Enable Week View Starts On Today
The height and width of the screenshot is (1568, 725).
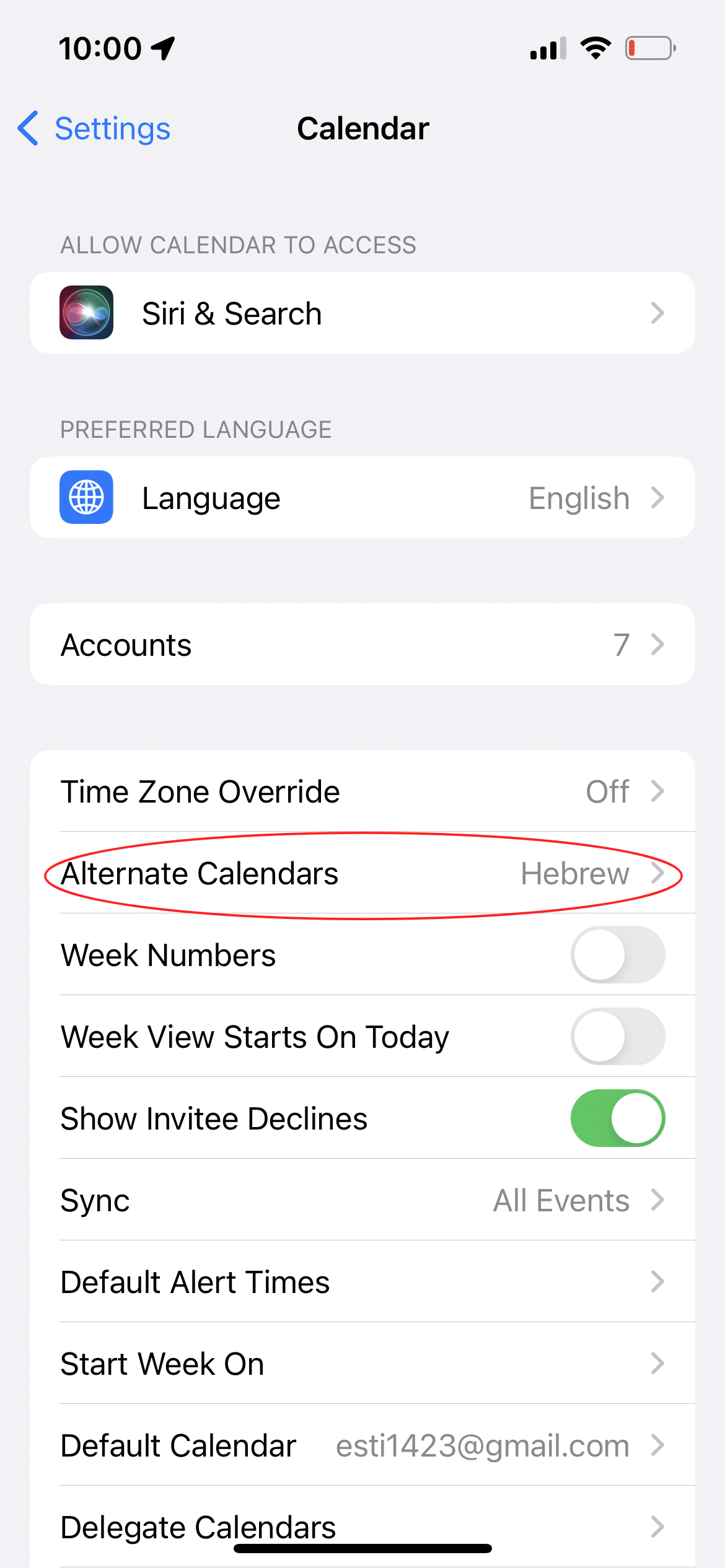[618, 1037]
